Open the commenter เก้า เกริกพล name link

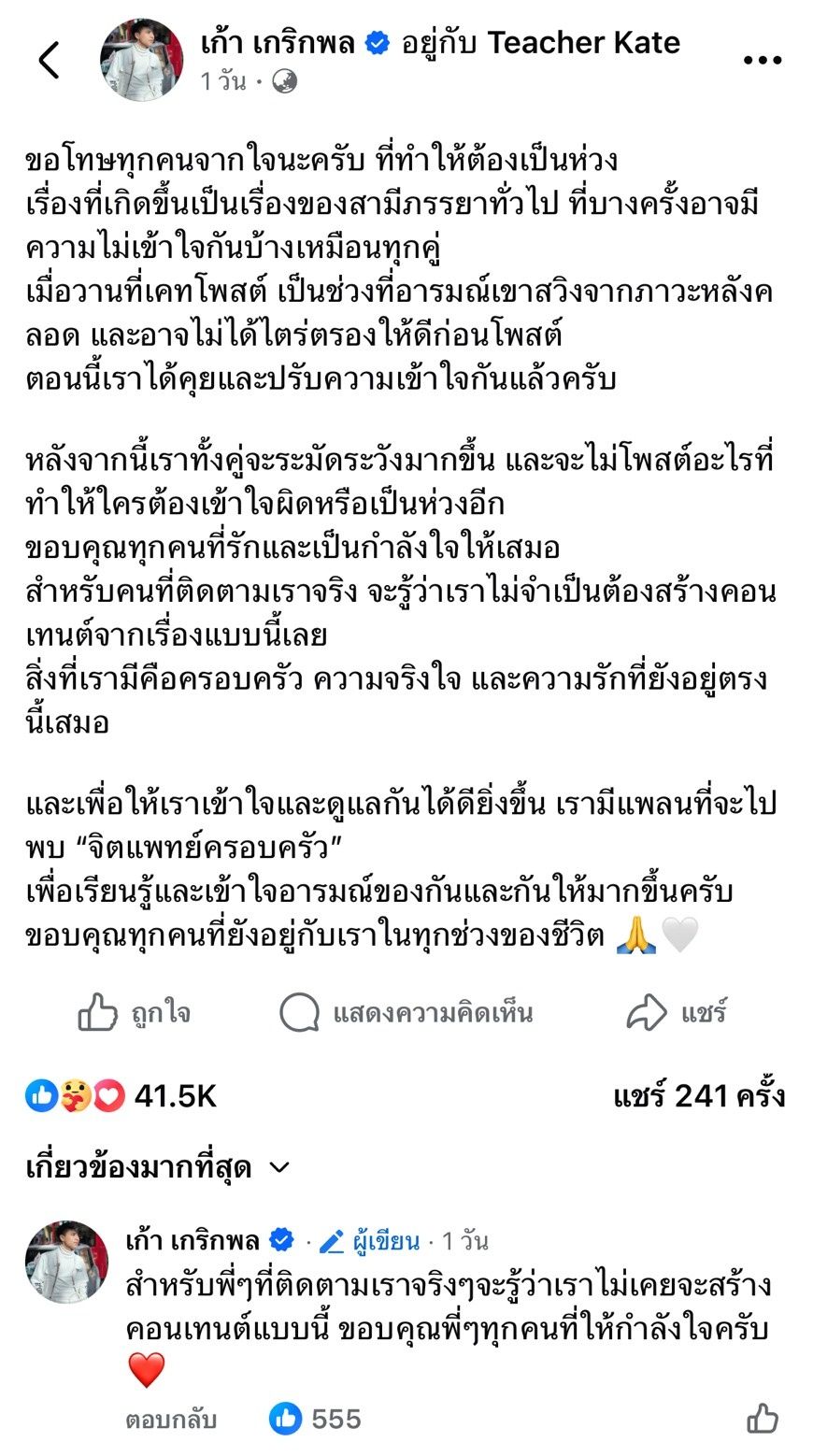pos(193,1241)
